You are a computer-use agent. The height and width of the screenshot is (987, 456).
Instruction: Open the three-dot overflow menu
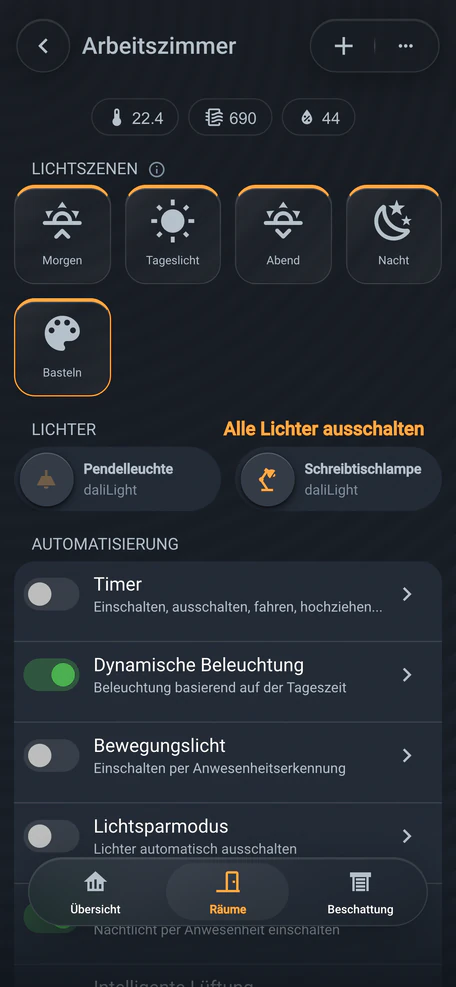pyautogui.click(x=406, y=46)
